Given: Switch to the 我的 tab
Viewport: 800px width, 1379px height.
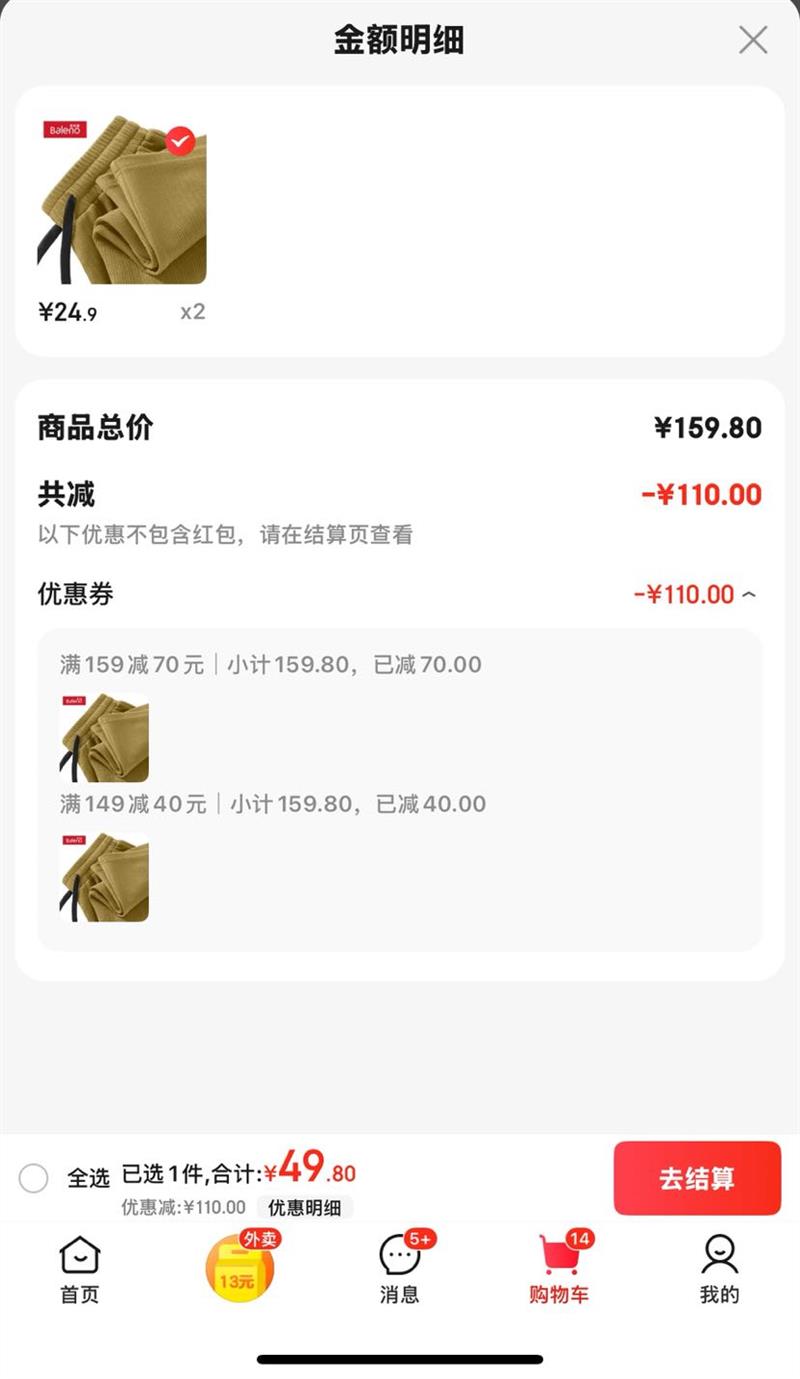Looking at the screenshot, I should pos(719,1269).
